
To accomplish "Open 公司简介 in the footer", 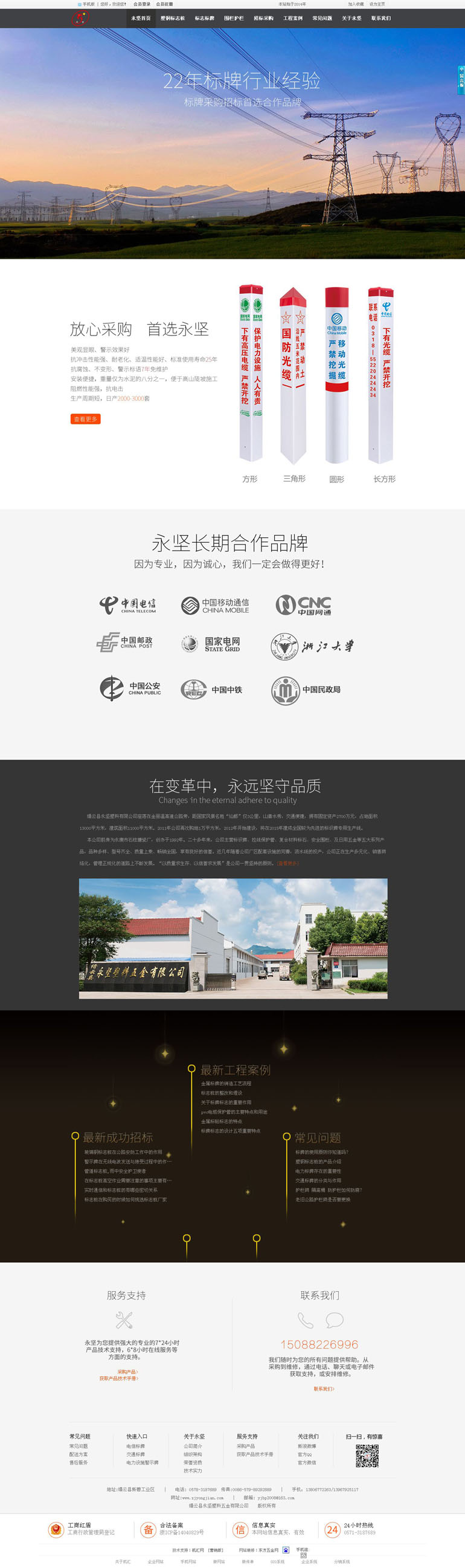I will (193, 1446).
